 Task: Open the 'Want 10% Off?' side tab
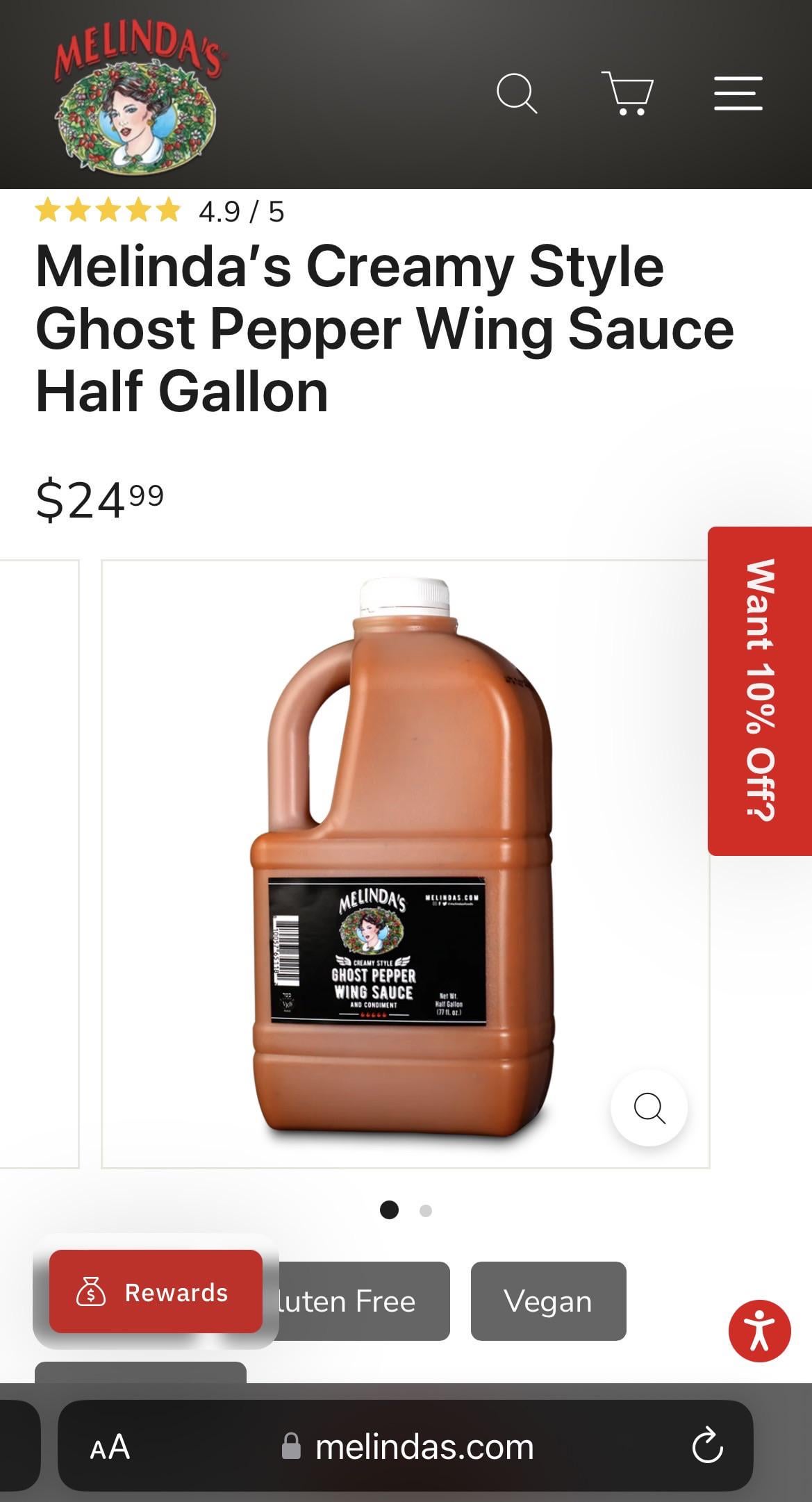[759, 691]
